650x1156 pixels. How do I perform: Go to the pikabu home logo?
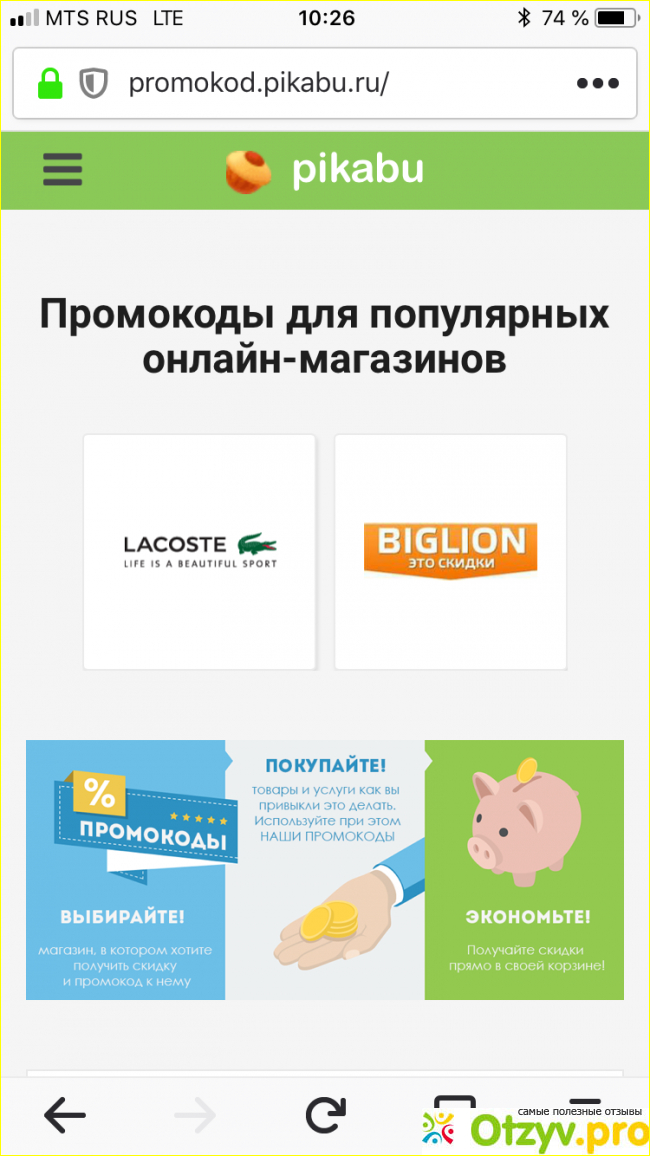point(324,170)
